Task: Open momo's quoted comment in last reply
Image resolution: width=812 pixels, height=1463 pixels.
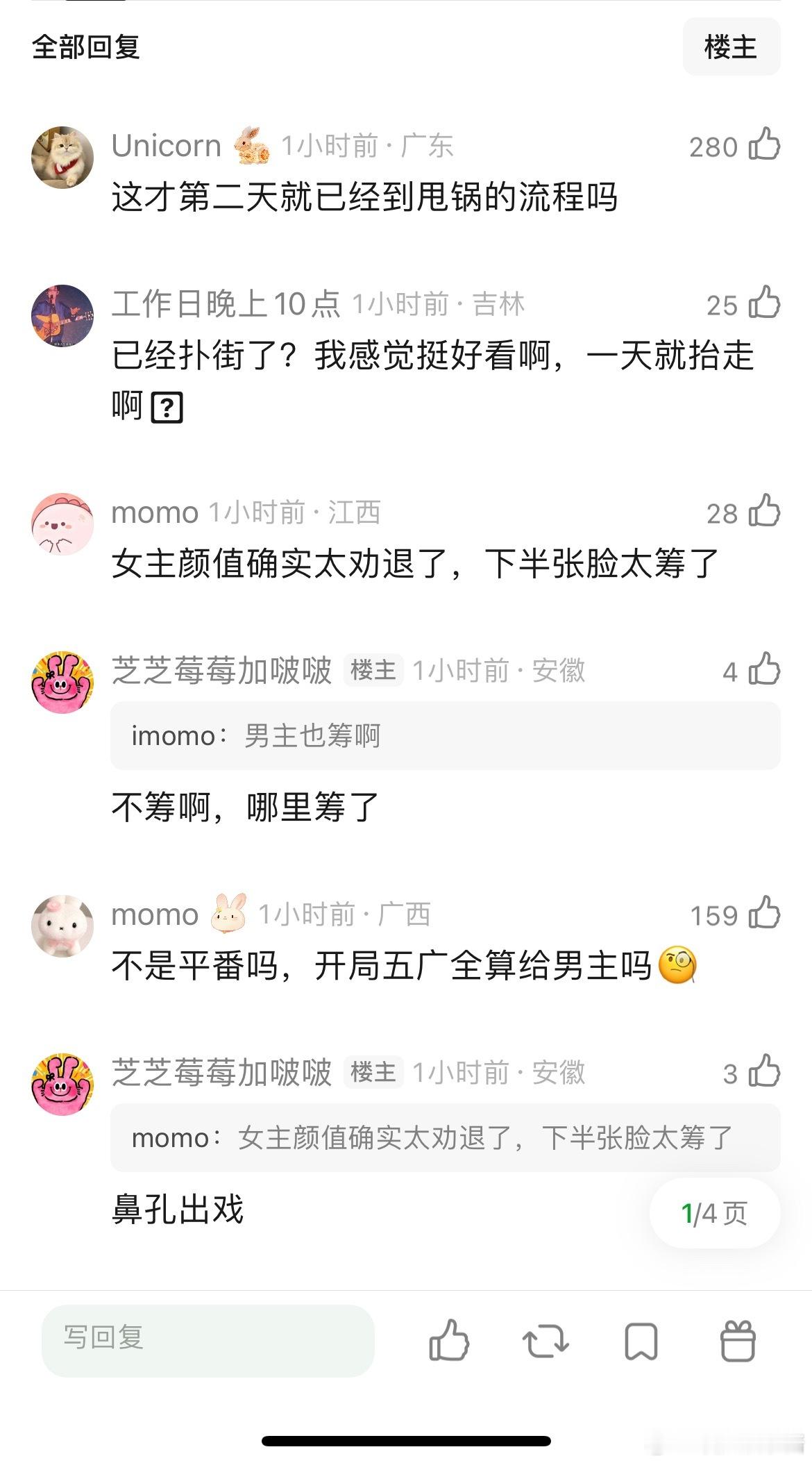Action: coord(445,1137)
